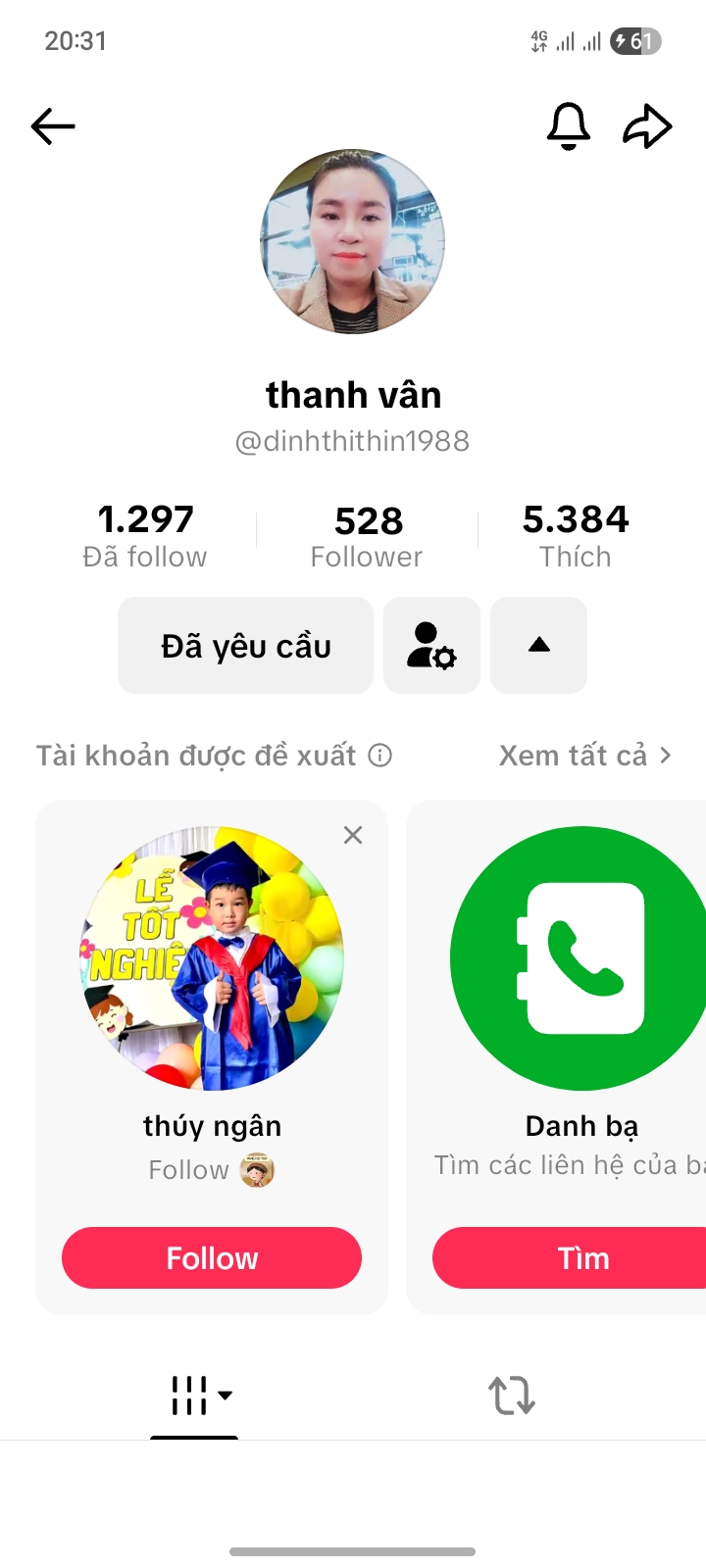The image size is (706, 1568).
Task: View the Follower list
Action: (367, 536)
